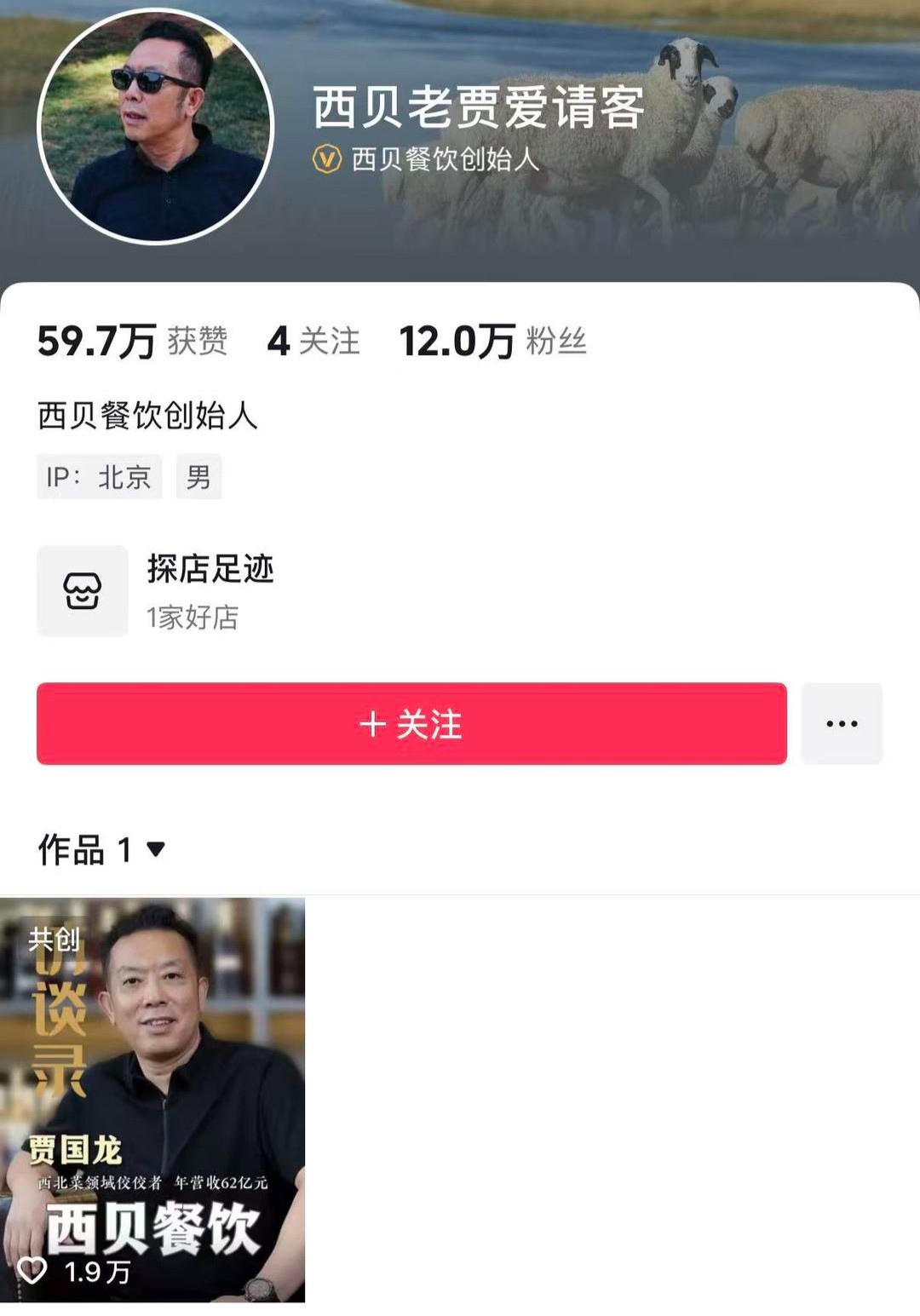920x1316 pixels.
Task: Play the 西贝餐饮 贾国龙 video
Action: 152,1099
